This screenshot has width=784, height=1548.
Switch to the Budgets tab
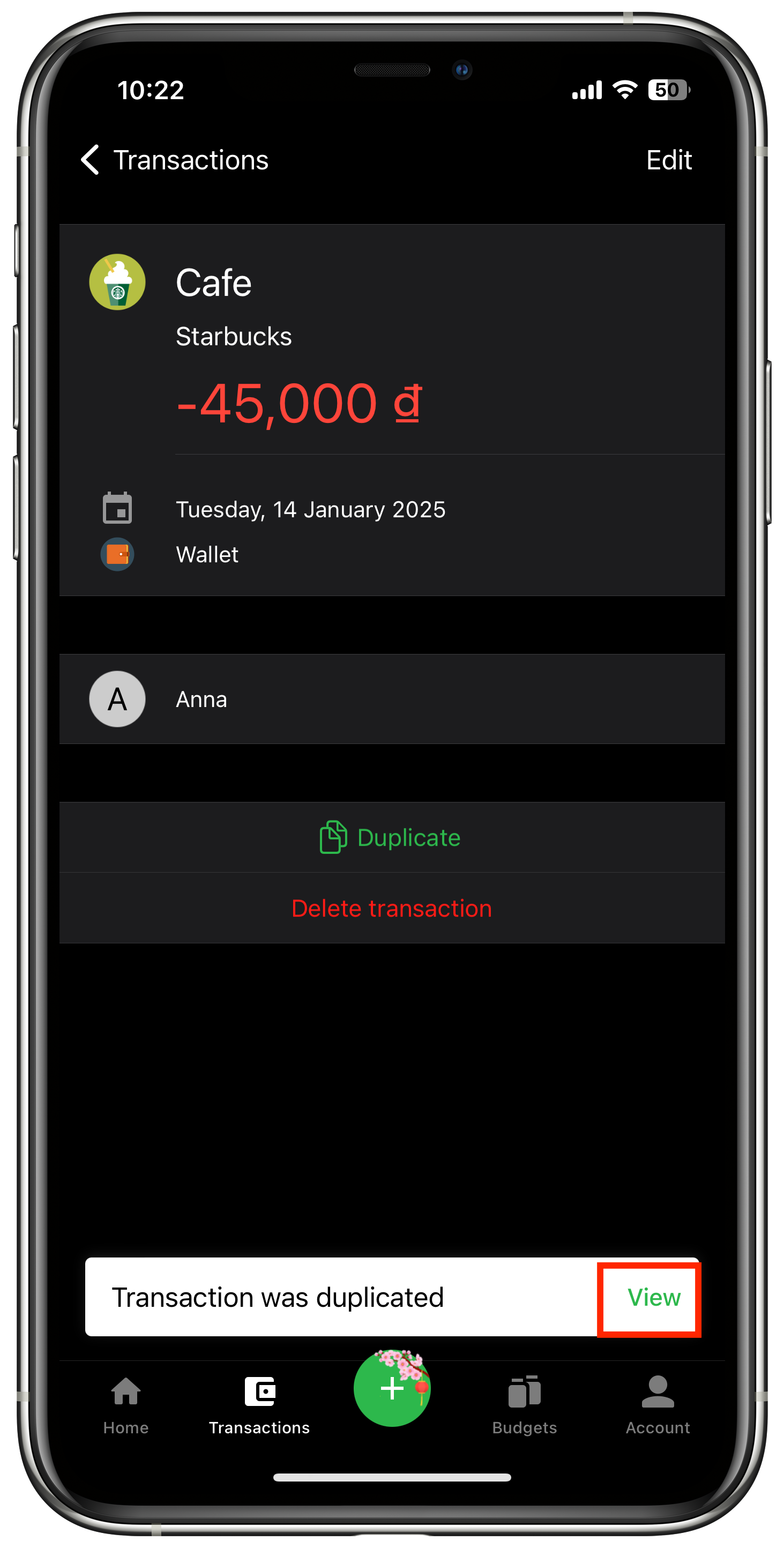coord(525,1404)
